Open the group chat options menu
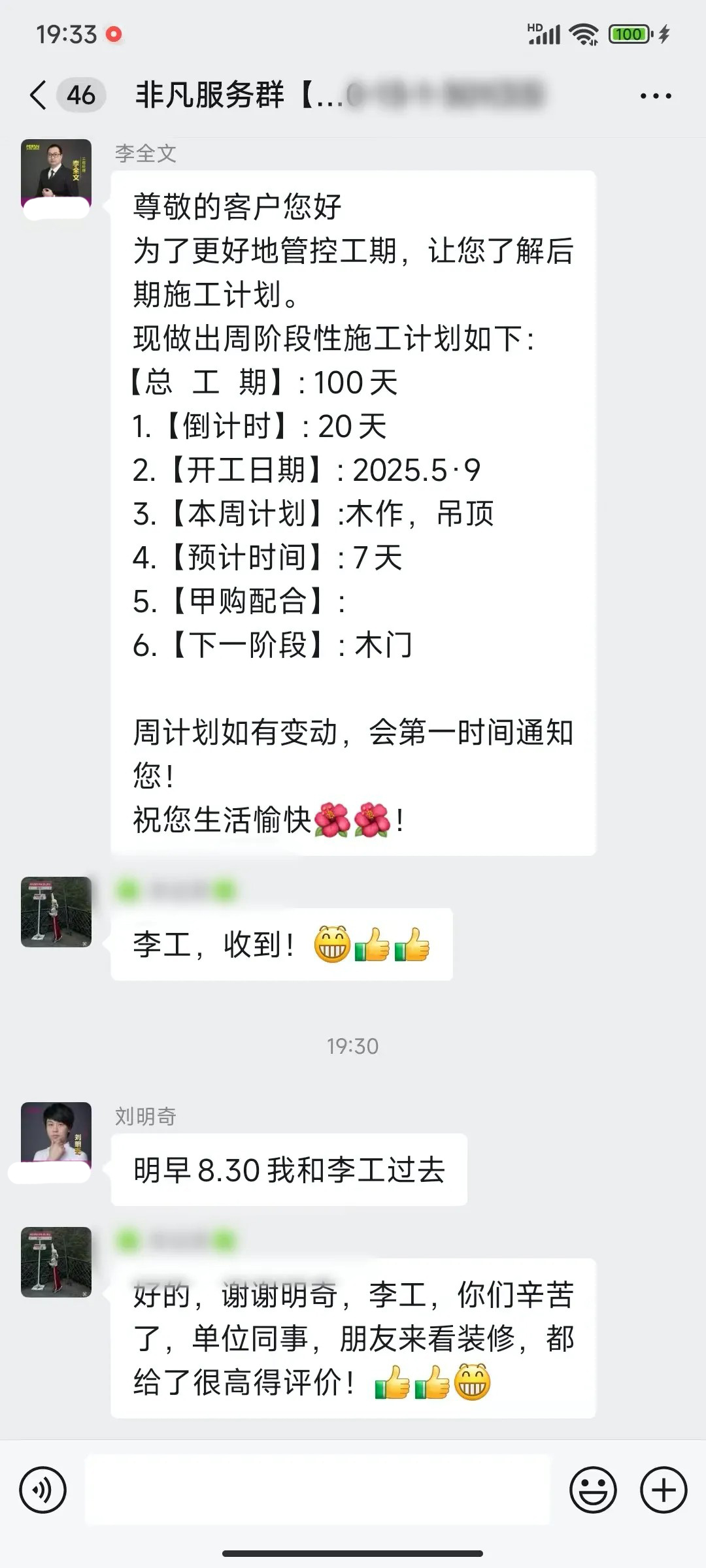Screen dimensions: 706x1568 [x=655, y=96]
